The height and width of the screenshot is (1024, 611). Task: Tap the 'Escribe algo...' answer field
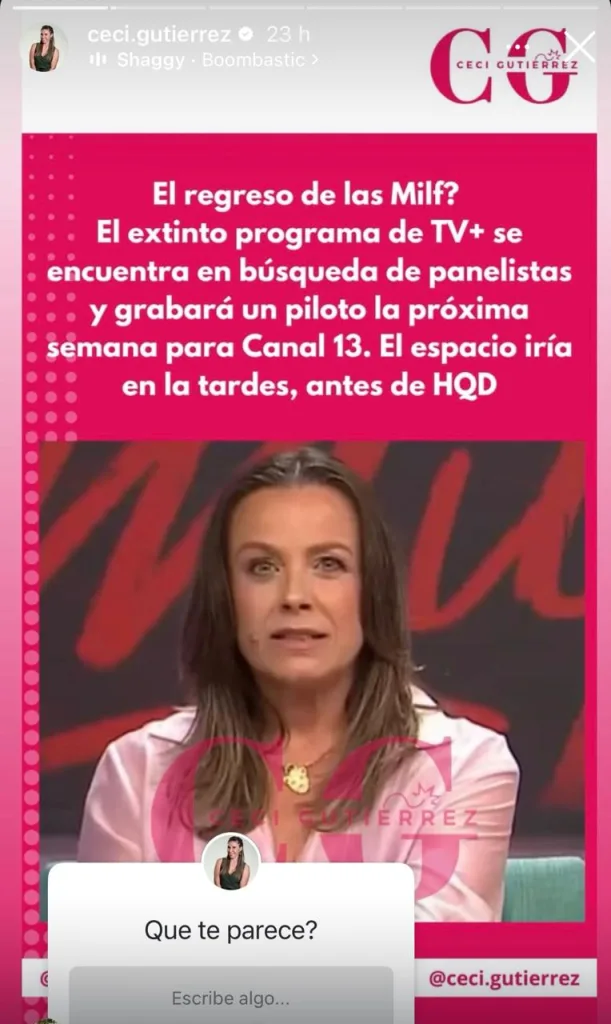pyautogui.click(x=231, y=997)
